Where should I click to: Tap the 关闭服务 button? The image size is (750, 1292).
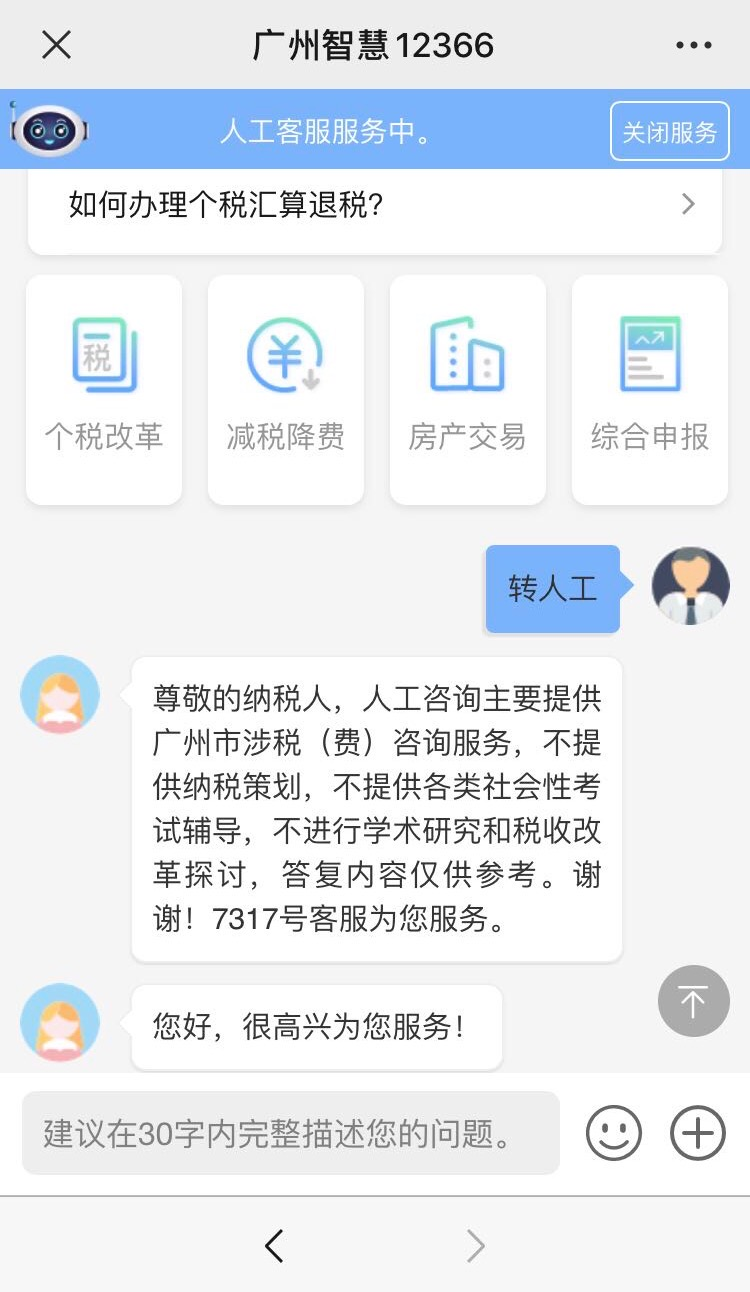click(x=670, y=132)
